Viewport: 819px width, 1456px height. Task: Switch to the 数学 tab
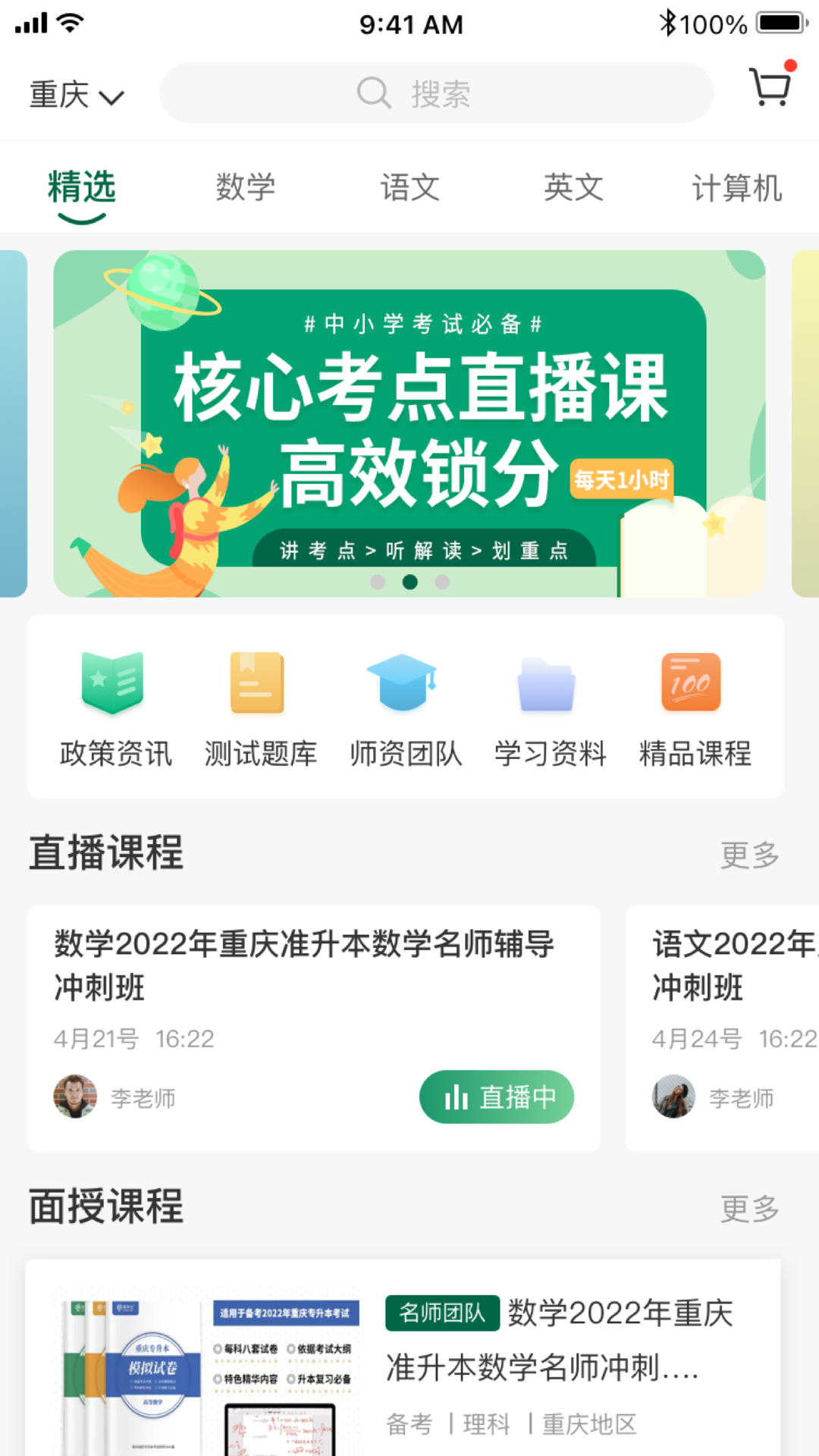pos(245,187)
